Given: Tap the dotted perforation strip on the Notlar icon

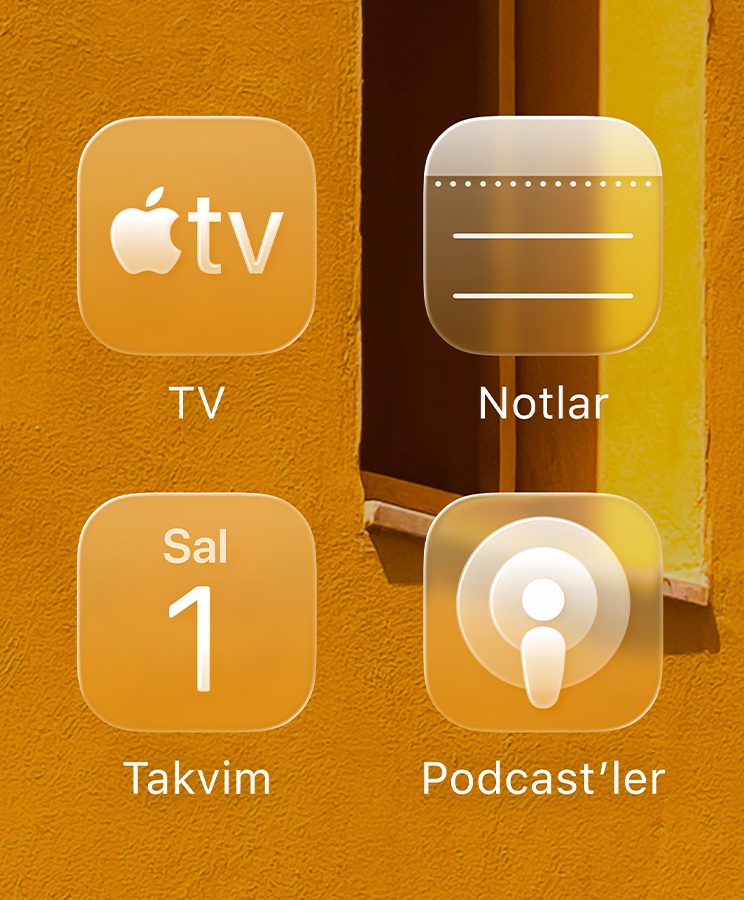Looking at the screenshot, I should (545, 185).
